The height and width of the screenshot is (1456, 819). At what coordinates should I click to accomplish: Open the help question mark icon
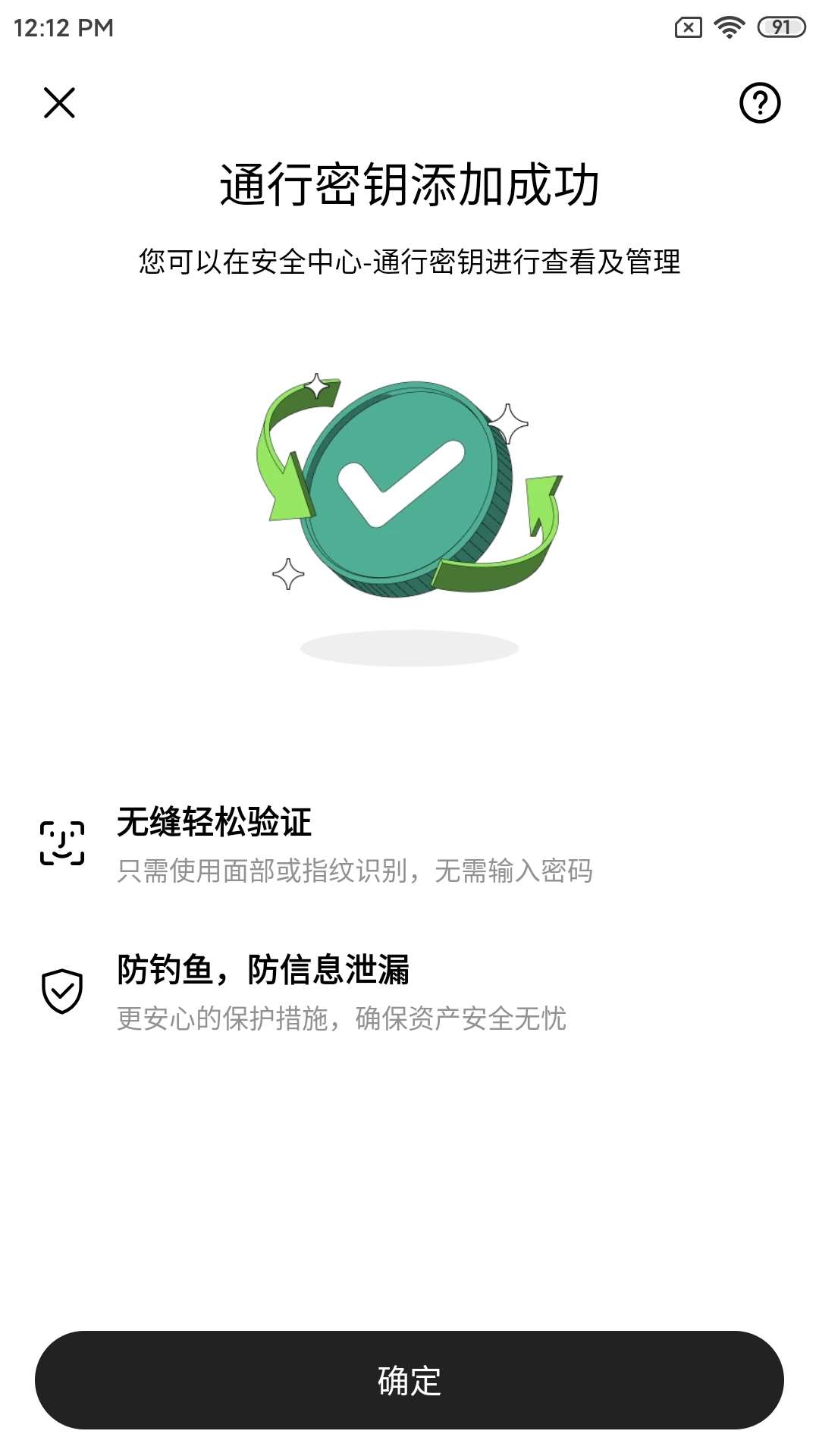point(760,102)
